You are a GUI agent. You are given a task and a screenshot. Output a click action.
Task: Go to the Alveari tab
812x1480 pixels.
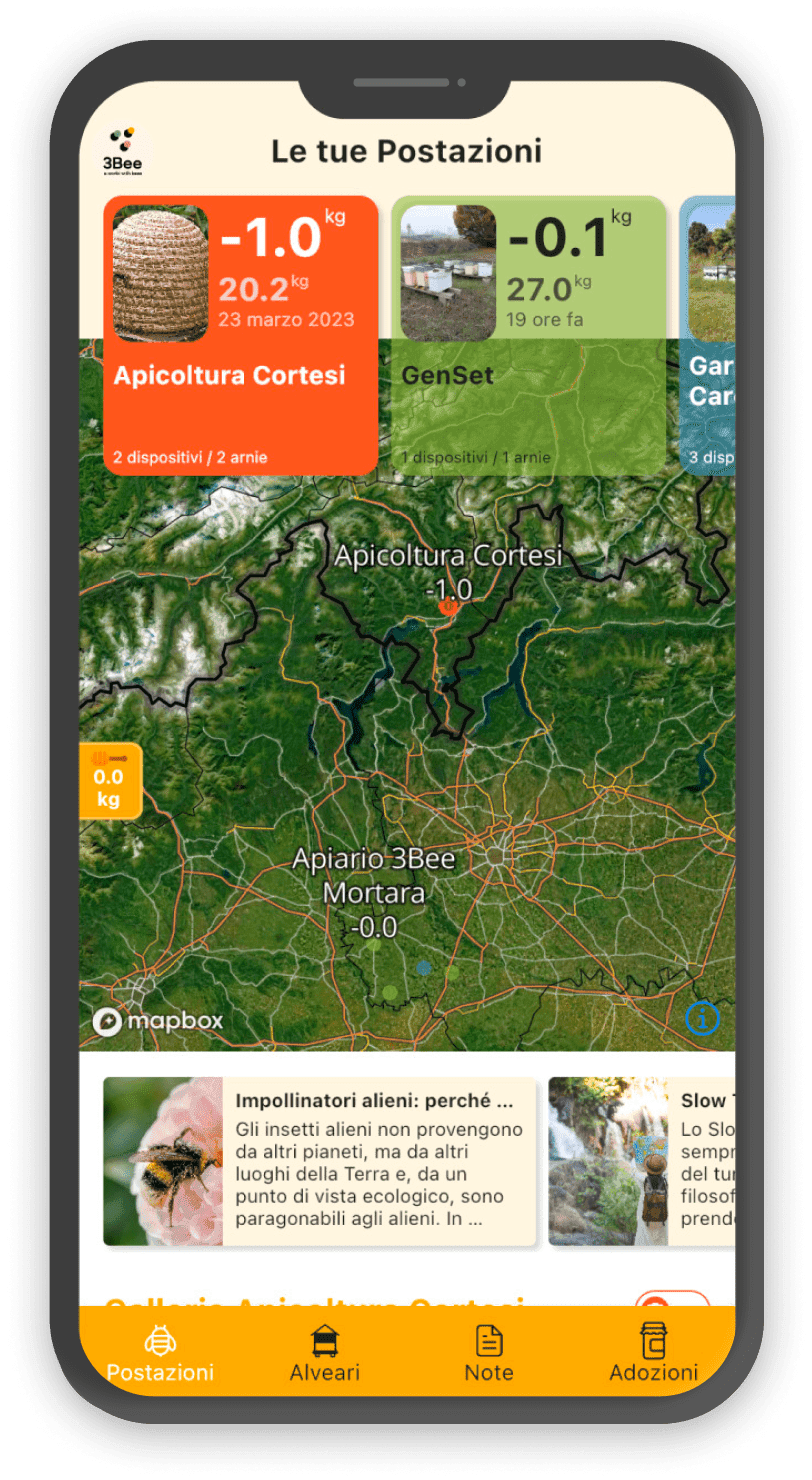(x=325, y=1353)
